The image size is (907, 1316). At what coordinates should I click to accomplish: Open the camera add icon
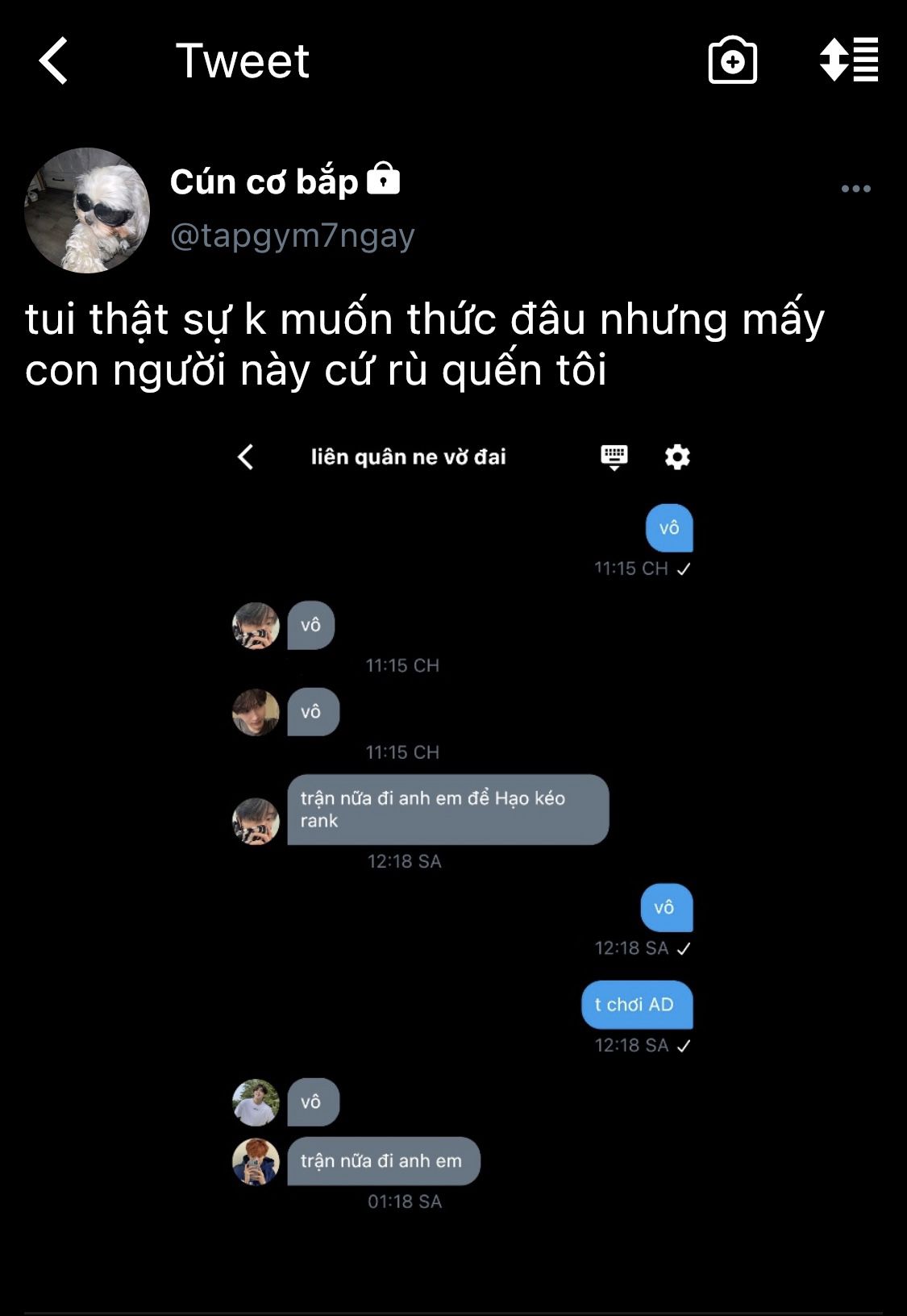(732, 61)
